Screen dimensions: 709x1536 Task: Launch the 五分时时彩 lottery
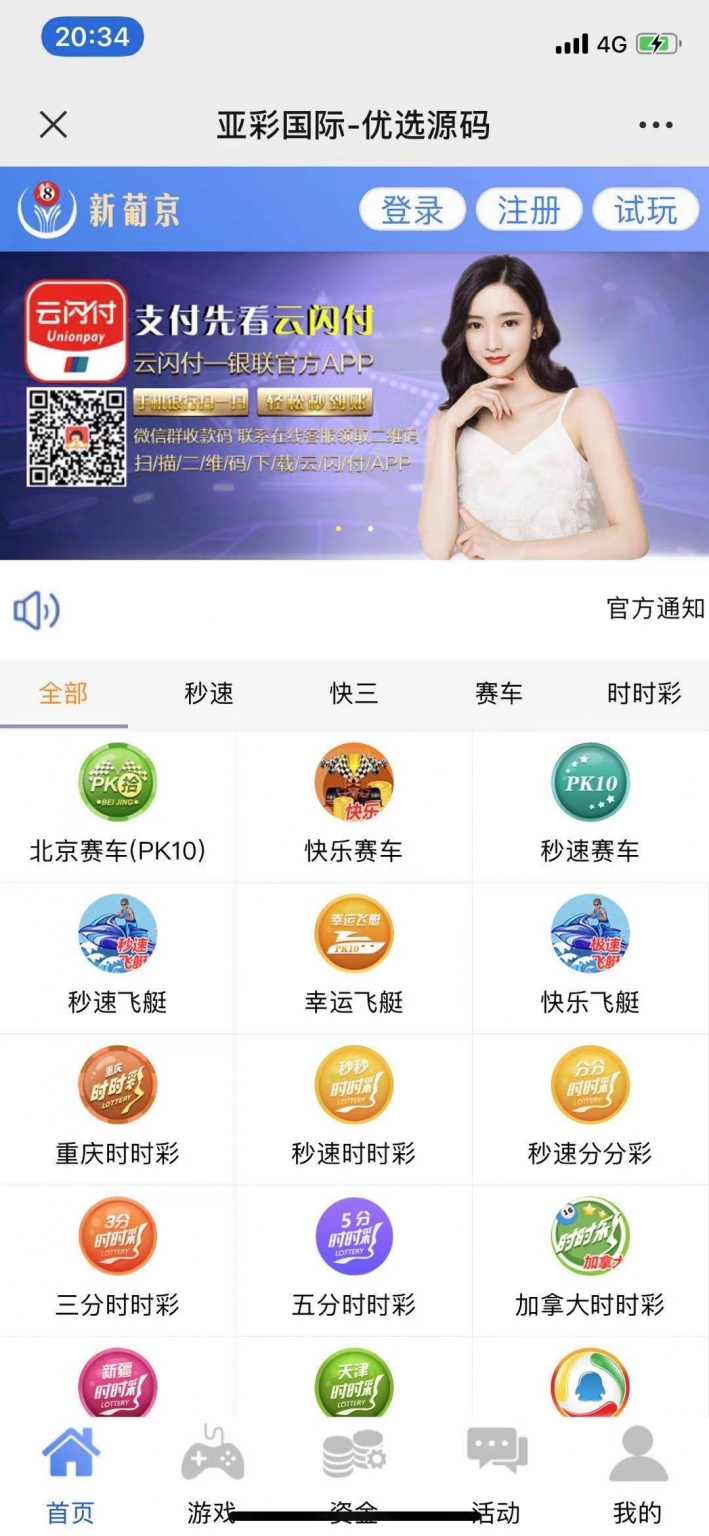354,1259
